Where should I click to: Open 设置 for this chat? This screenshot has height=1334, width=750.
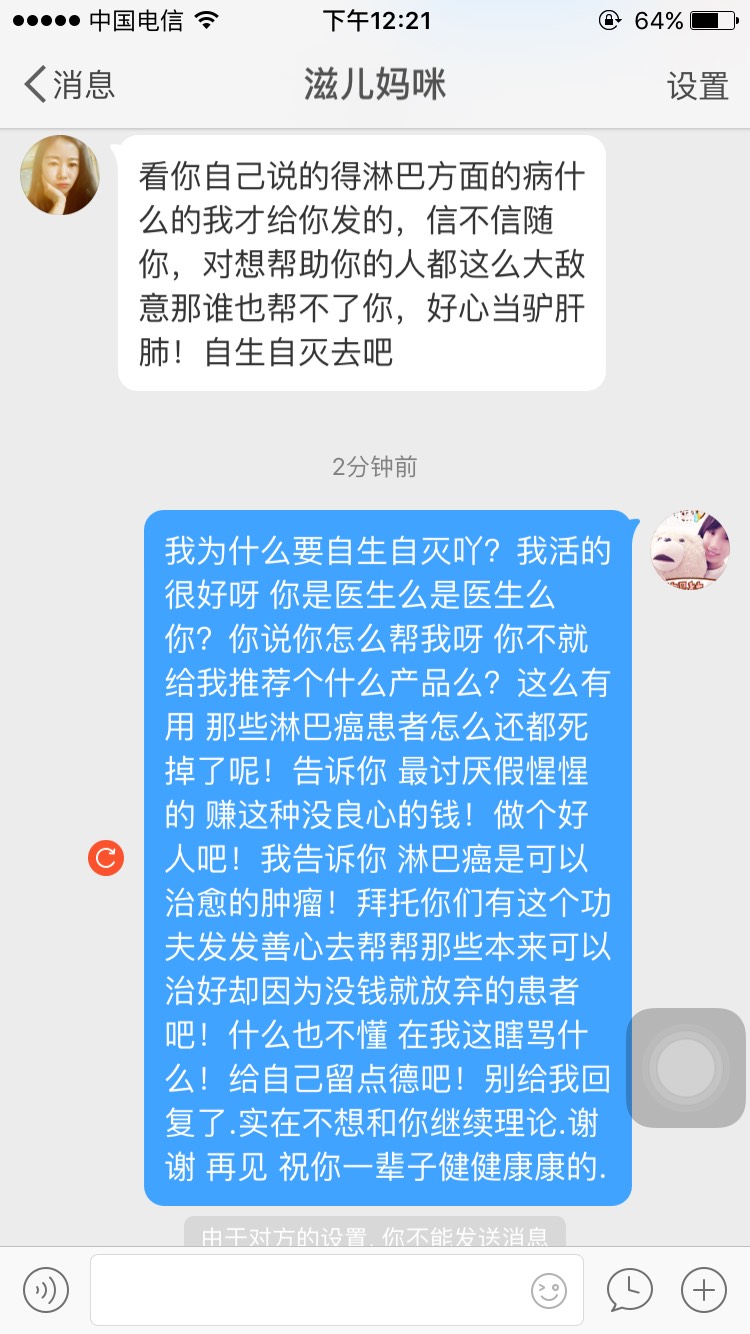pos(697,86)
